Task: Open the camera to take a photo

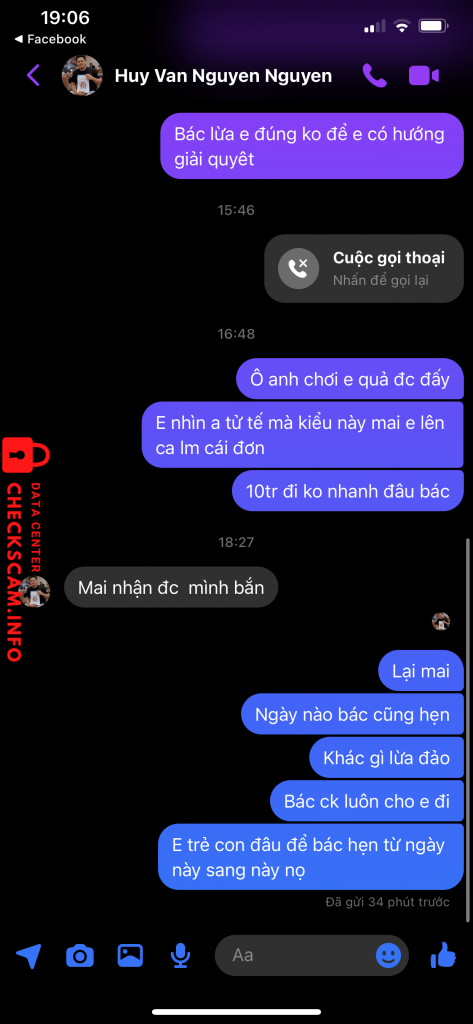Action: (80, 956)
